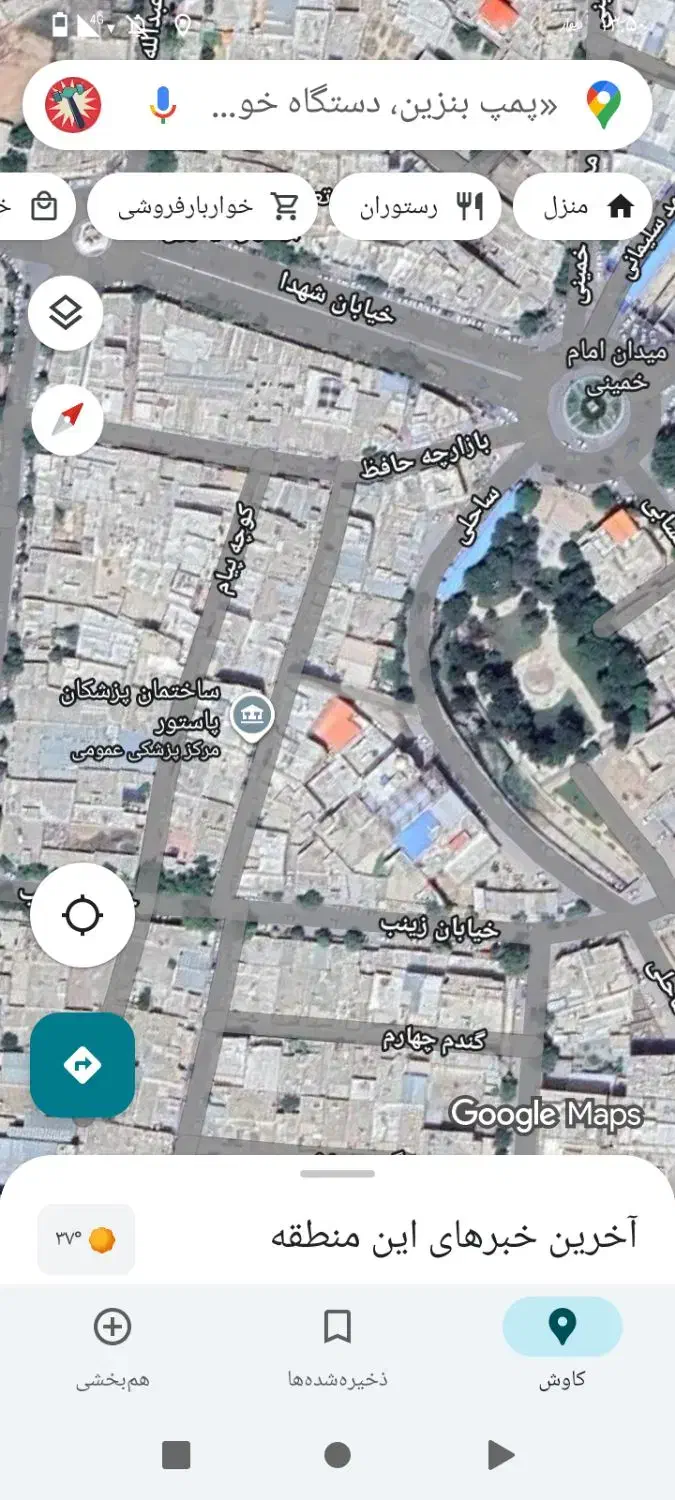This screenshot has width=675, height=1500.
Task: Center map on my location
Action: pos(82,915)
